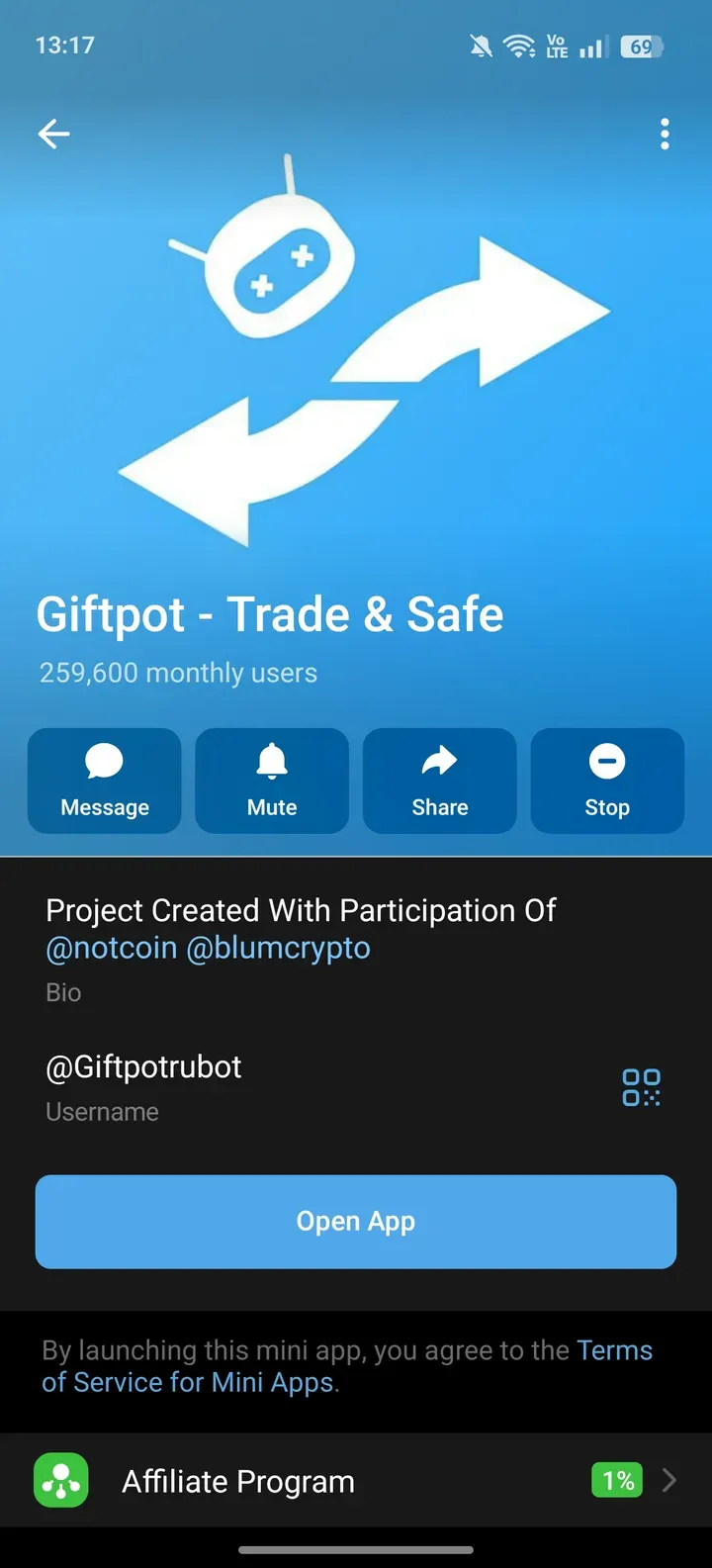View the 1% affiliate commission details
712x1568 pixels.
(616, 1481)
